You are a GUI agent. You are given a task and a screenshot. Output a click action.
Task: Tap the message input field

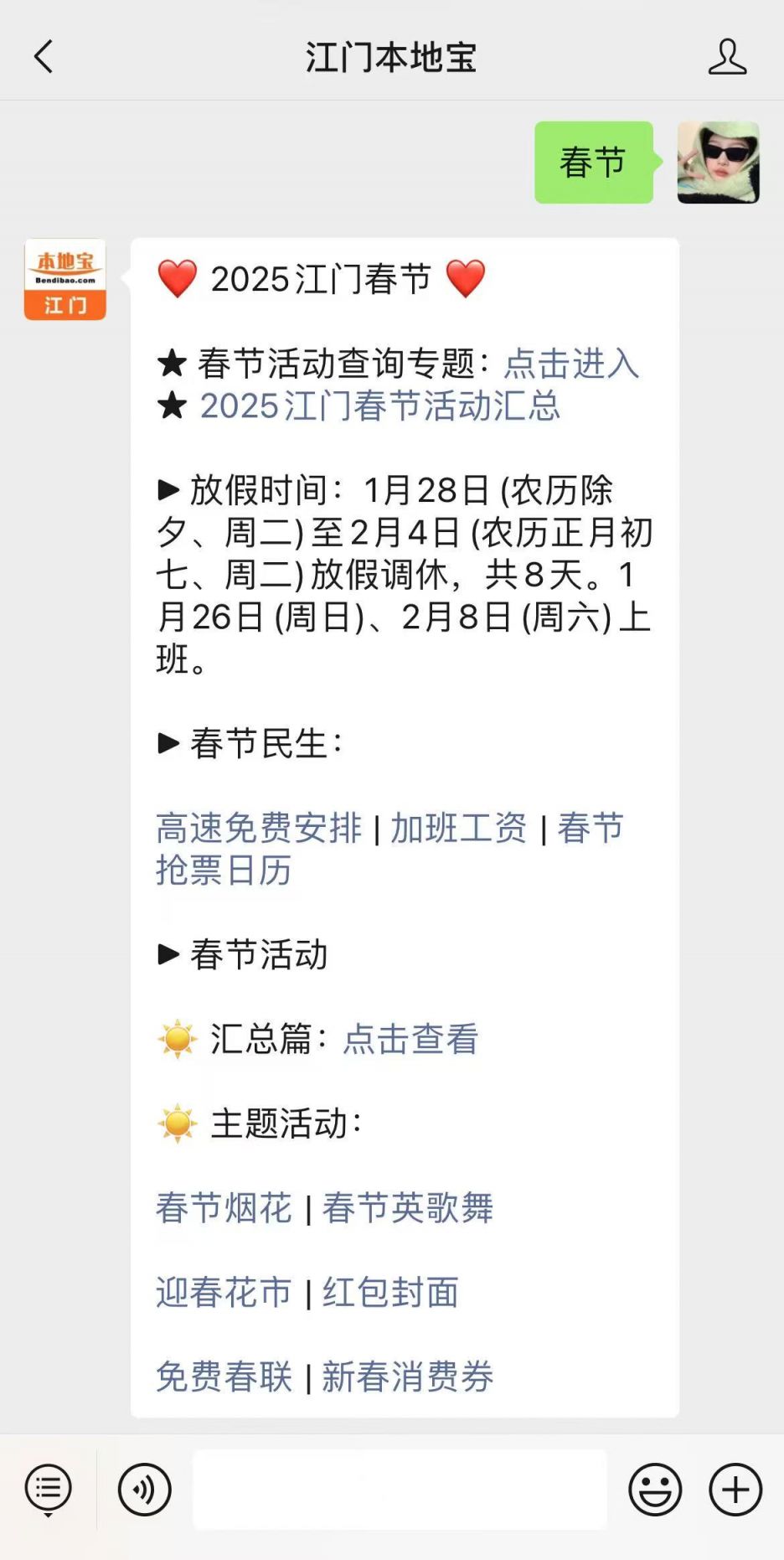click(x=400, y=1490)
